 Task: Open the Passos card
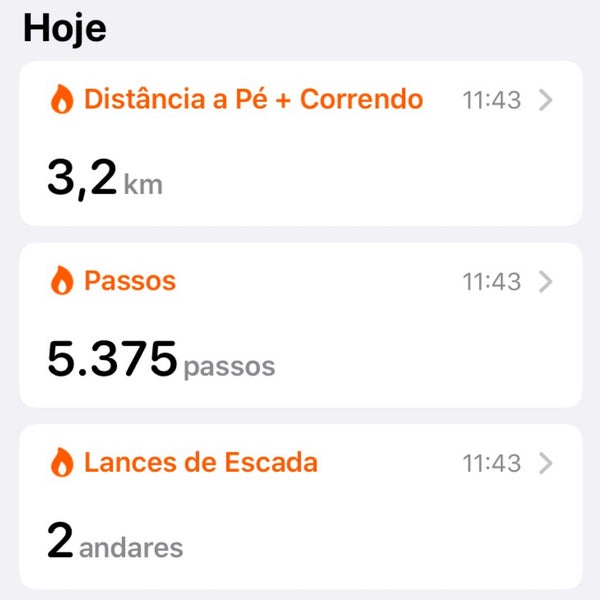pyautogui.click(x=300, y=325)
